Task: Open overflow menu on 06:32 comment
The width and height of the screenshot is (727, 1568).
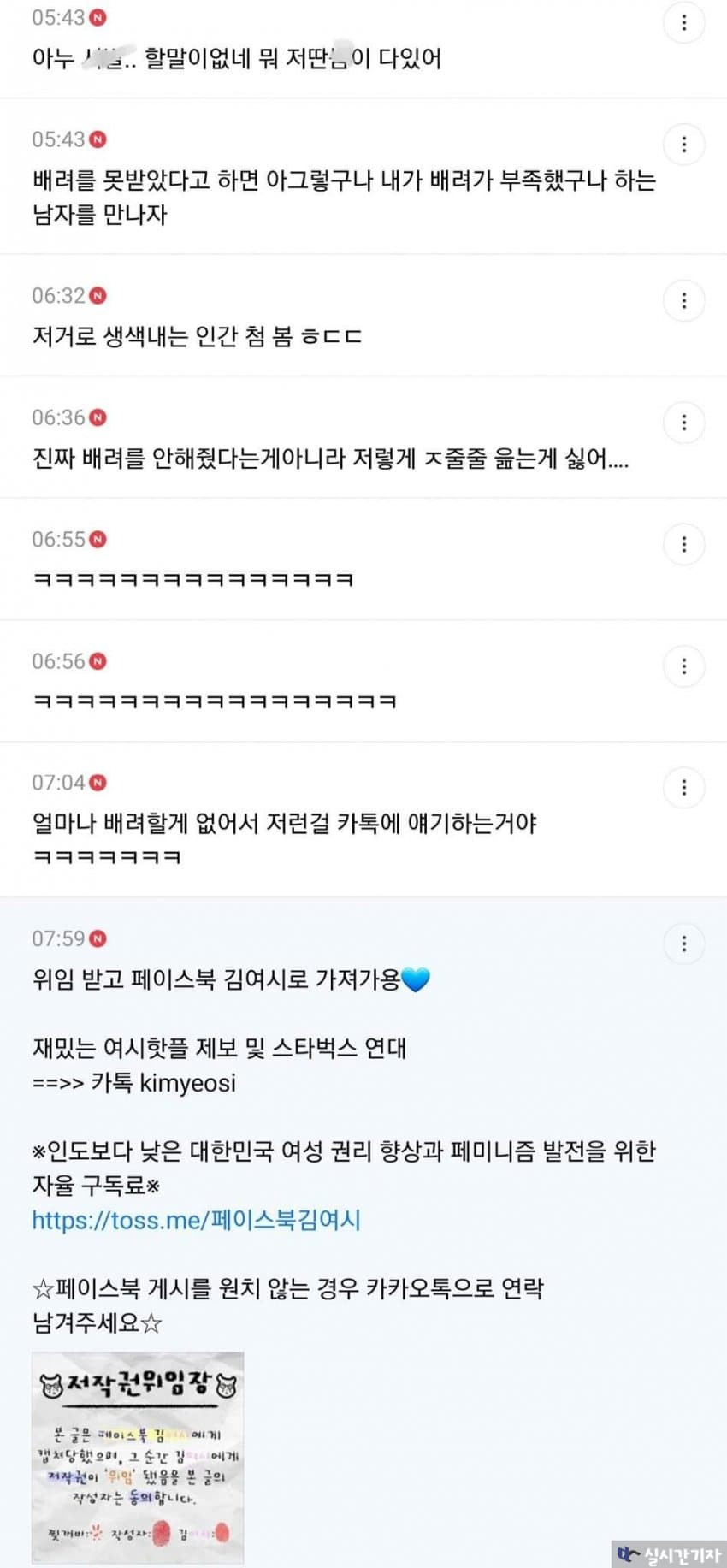Action: (683, 300)
